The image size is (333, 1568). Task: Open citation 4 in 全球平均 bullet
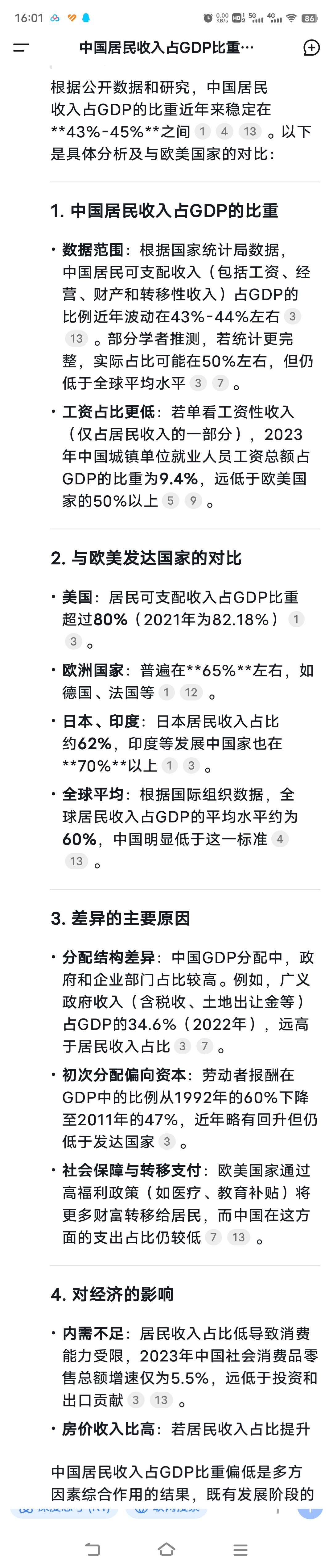point(280,839)
